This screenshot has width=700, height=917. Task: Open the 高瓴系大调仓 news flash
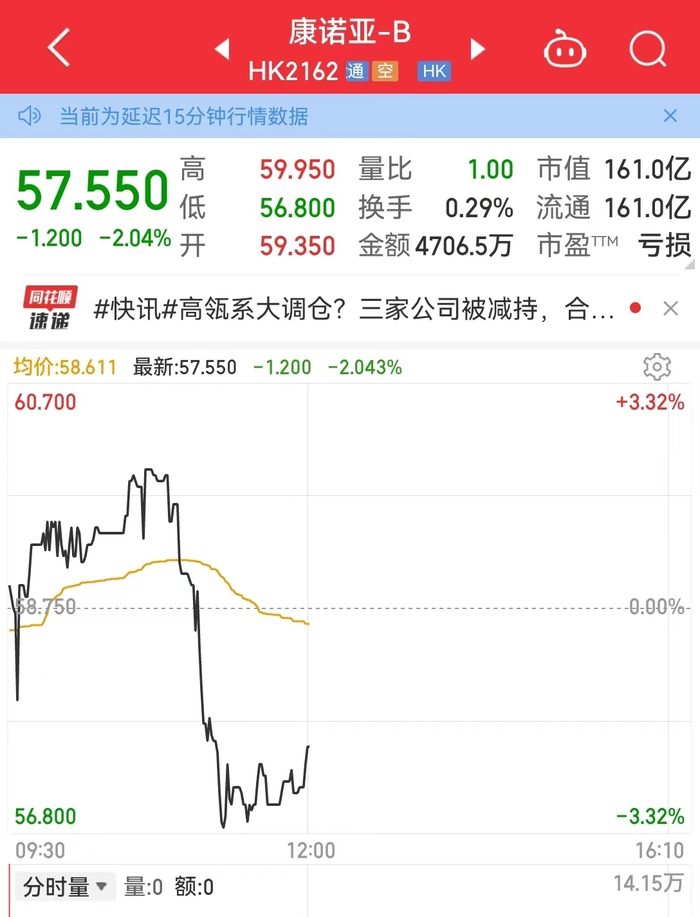click(353, 309)
